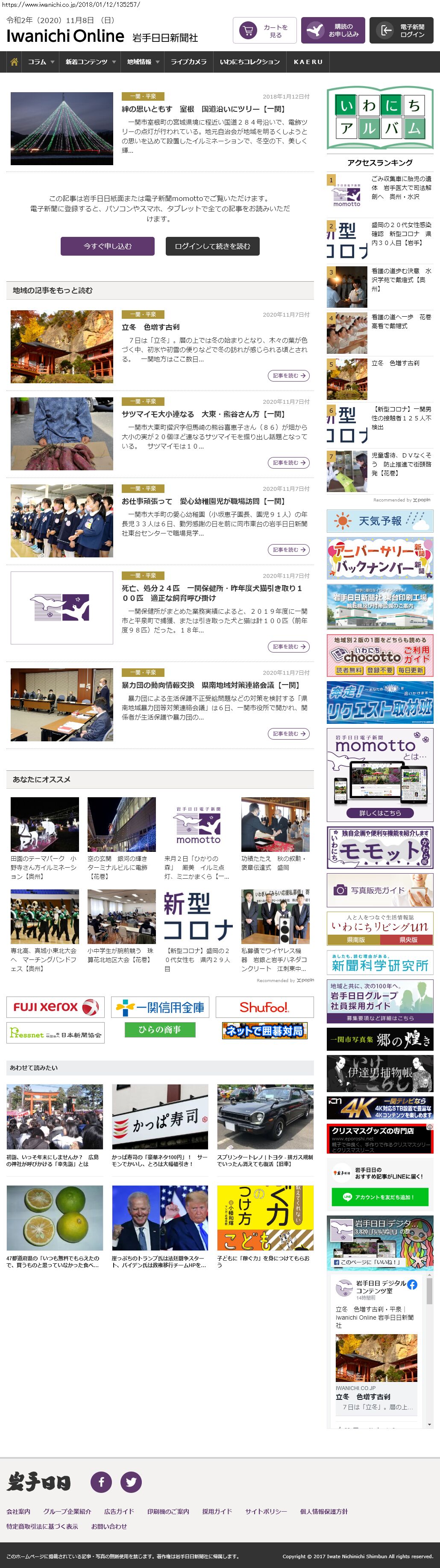Viewport: 440px width, 1568px height.
Task: Visit the Facebook page from footer icon
Action: tap(101, 1482)
